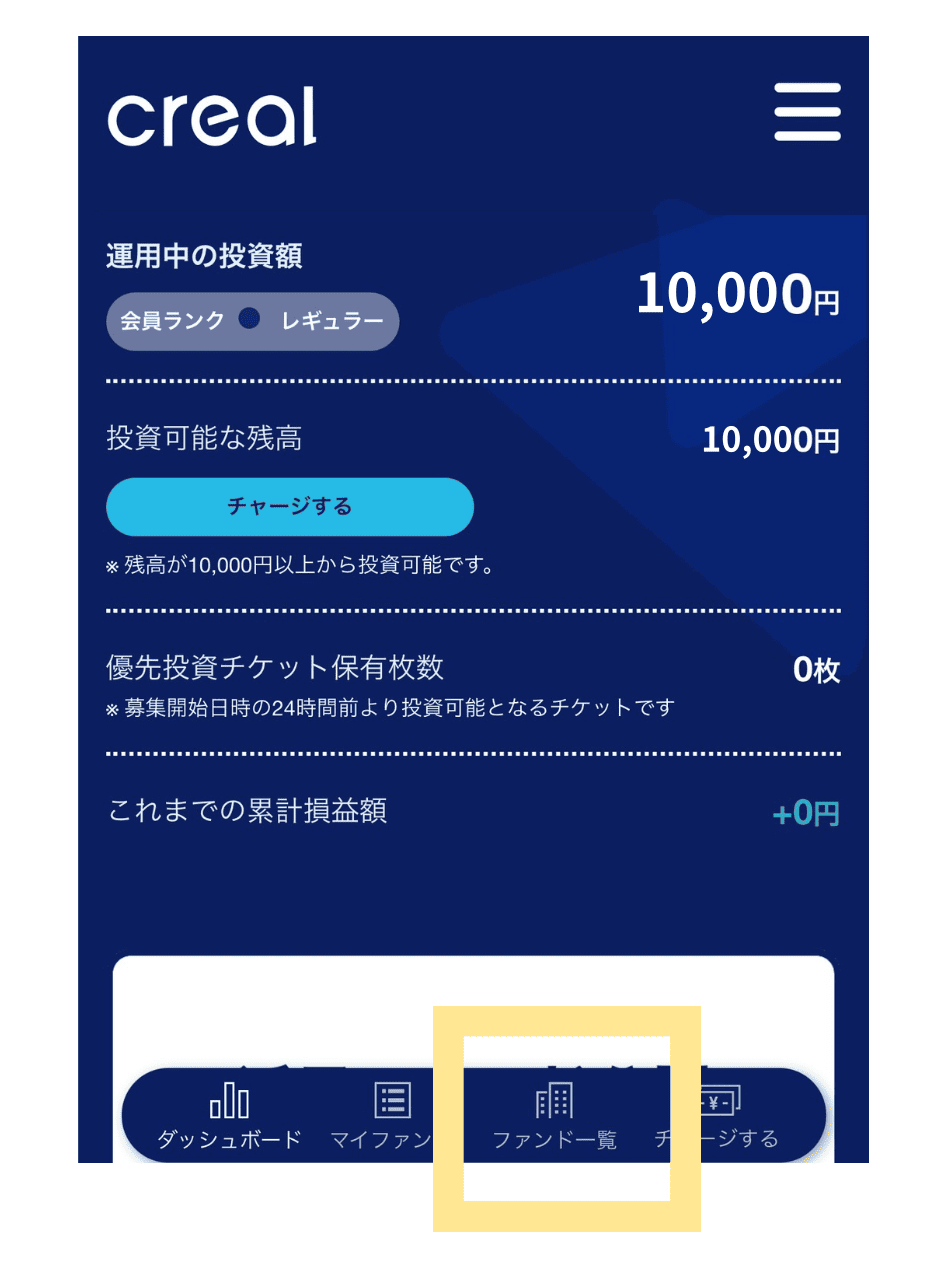
Task: Switch to the ダッシュボード tab
Action: tap(229, 1117)
